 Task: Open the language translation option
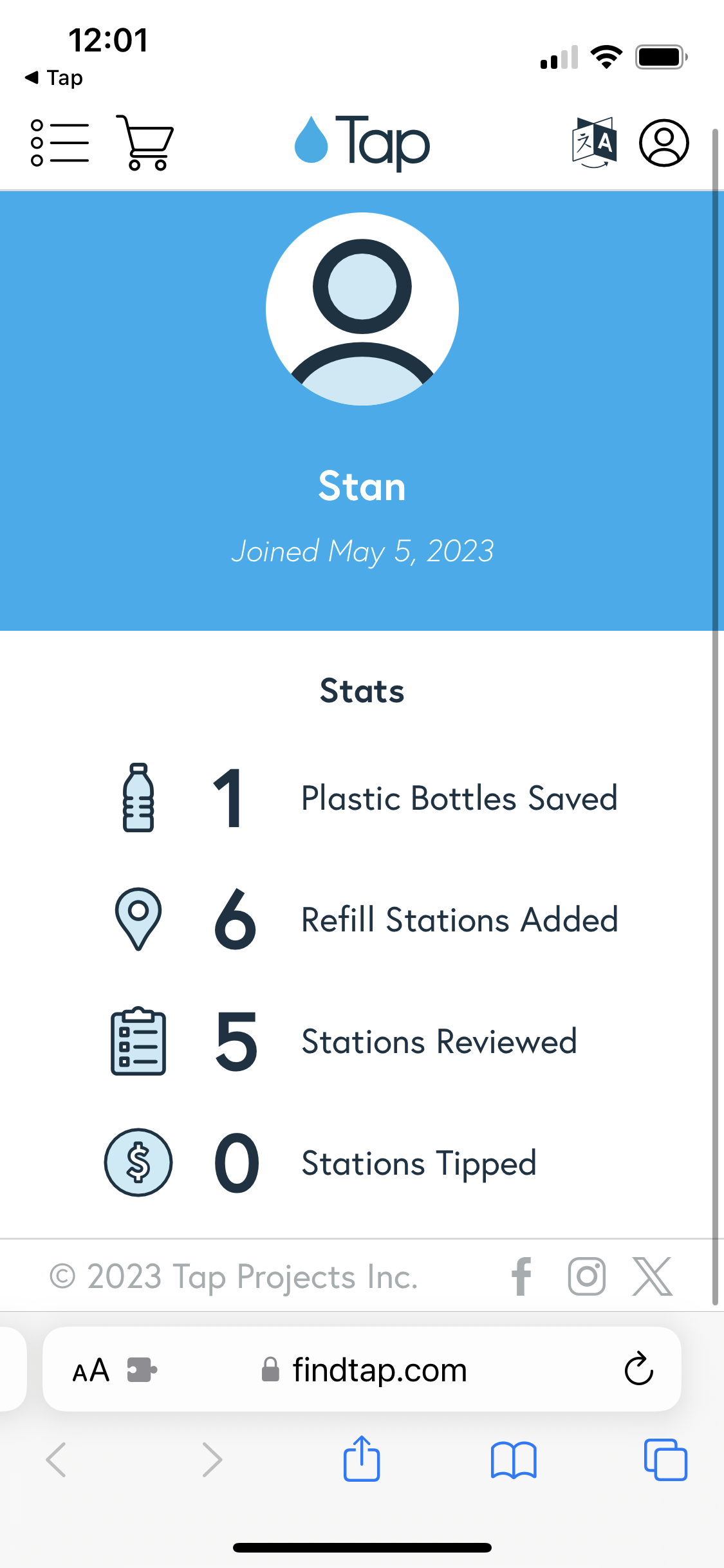594,143
